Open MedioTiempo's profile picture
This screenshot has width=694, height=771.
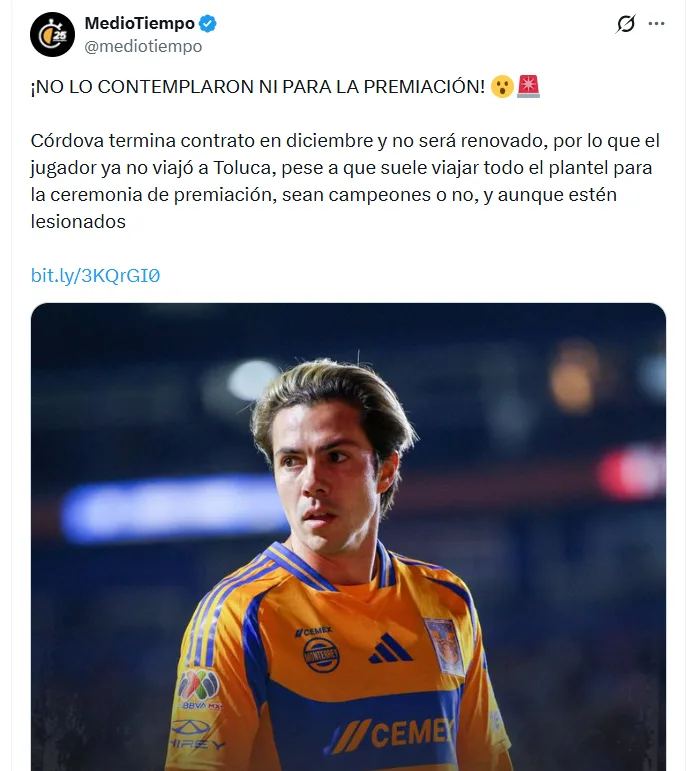52,35
